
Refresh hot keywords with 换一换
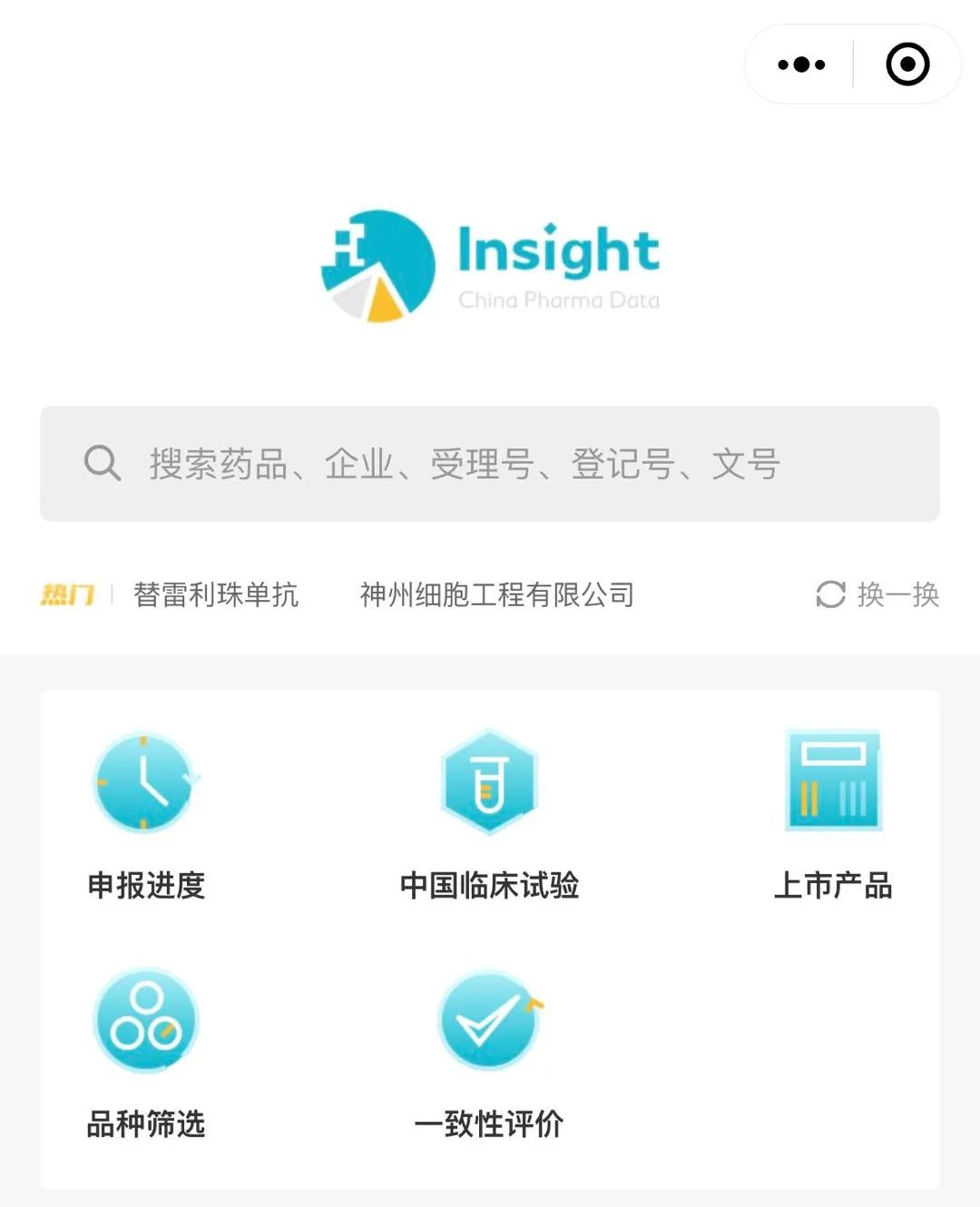(877, 594)
